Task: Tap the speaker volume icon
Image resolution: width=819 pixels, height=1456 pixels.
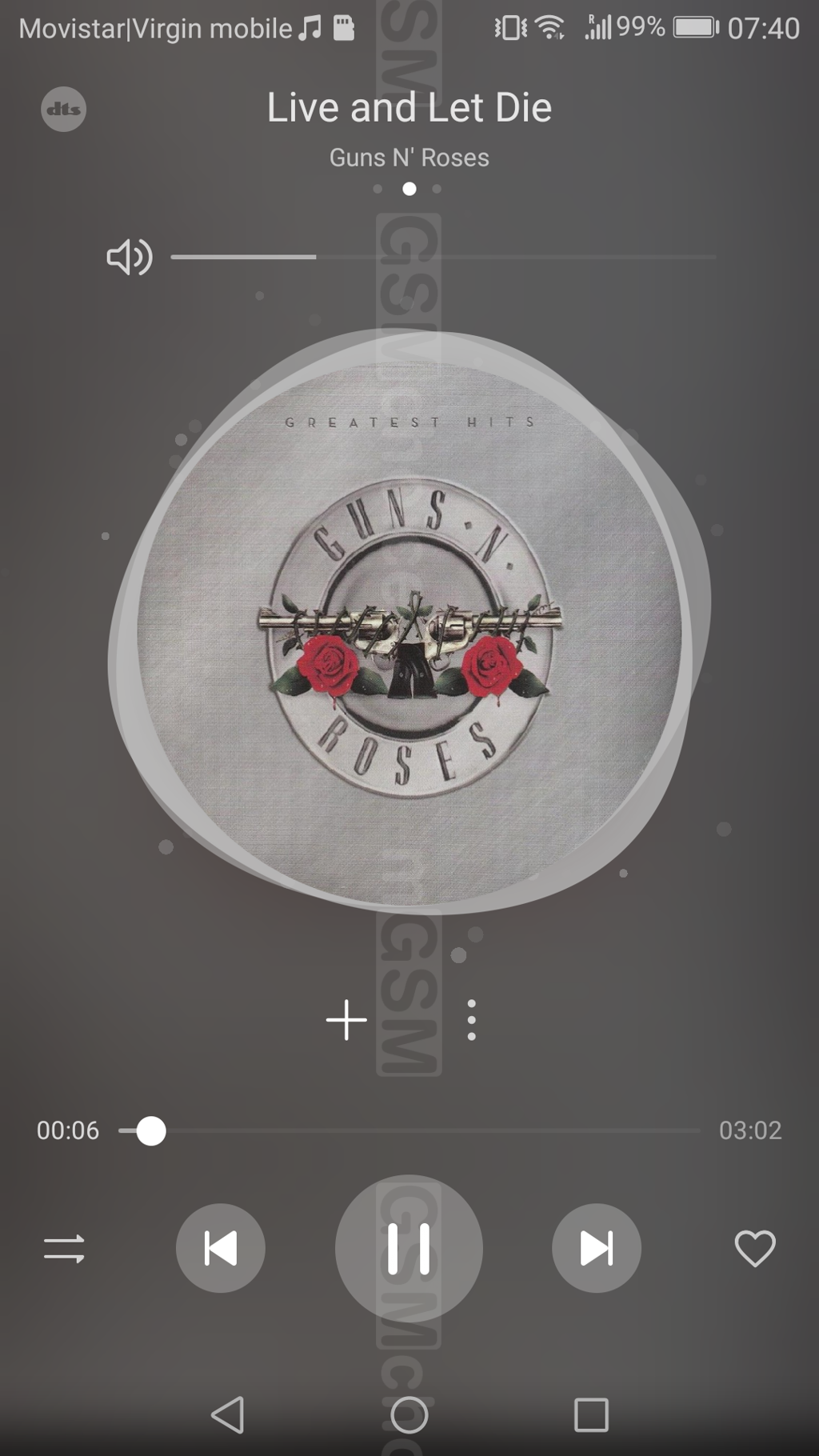Action: (x=130, y=257)
